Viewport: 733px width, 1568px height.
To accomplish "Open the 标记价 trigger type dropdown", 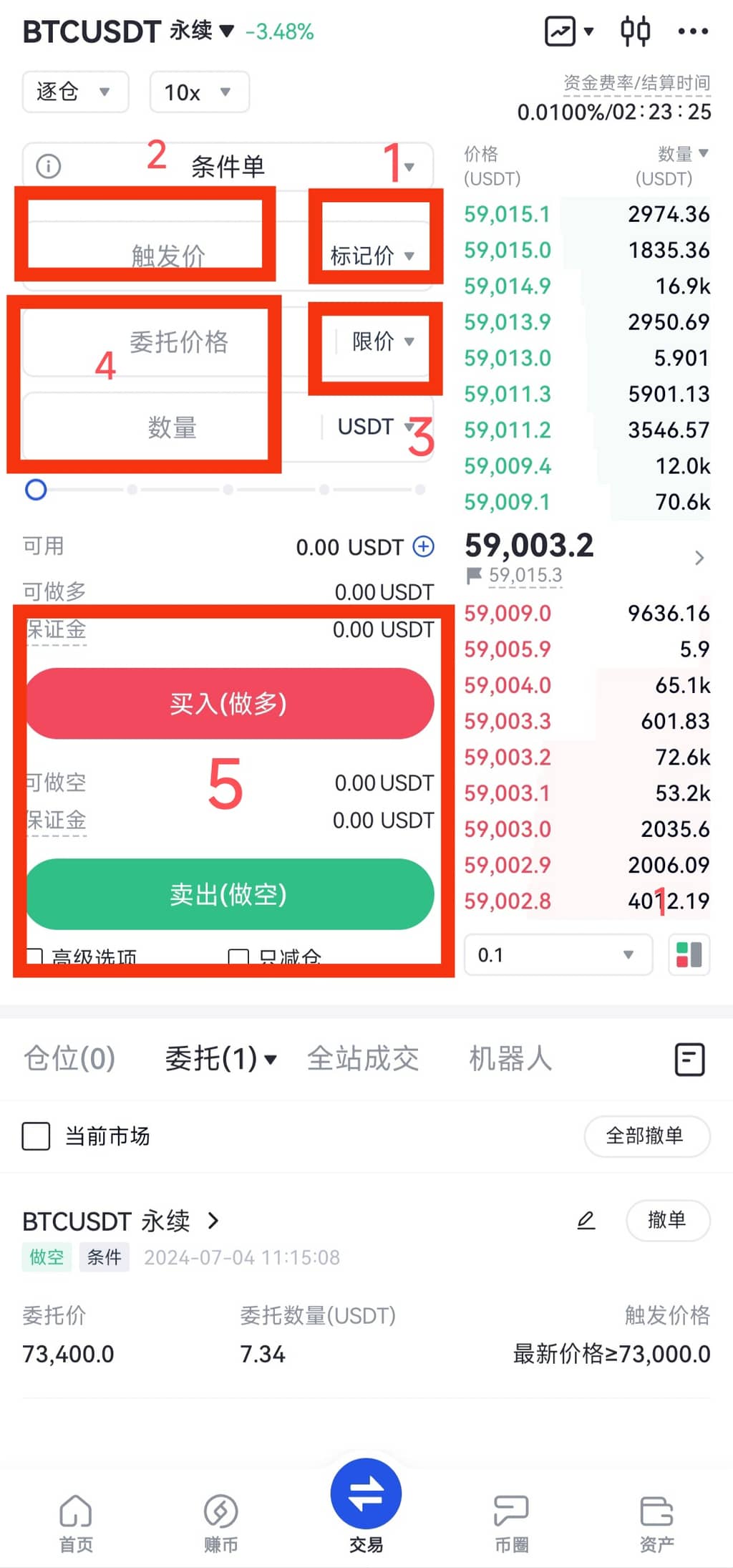I will [x=372, y=254].
